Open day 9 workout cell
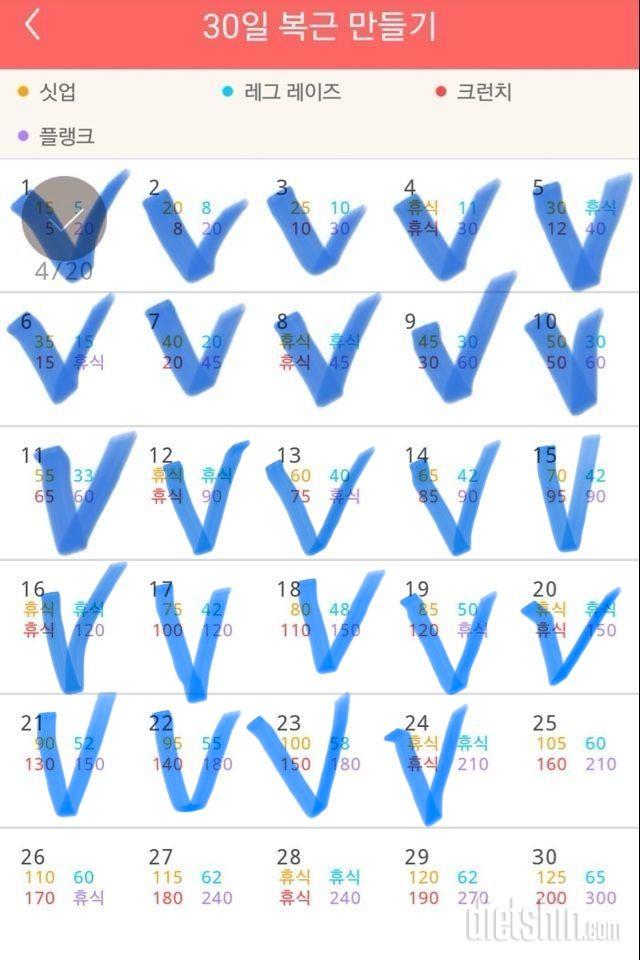The height and width of the screenshot is (960, 640). pyautogui.click(x=448, y=359)
